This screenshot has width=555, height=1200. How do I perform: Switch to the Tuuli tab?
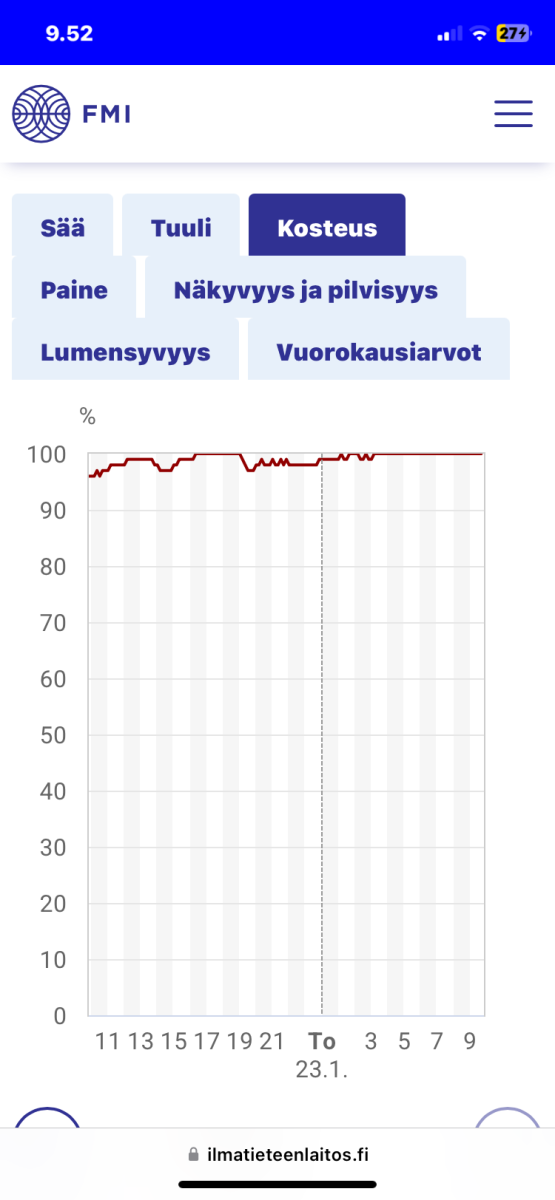[x=181, y=226]
